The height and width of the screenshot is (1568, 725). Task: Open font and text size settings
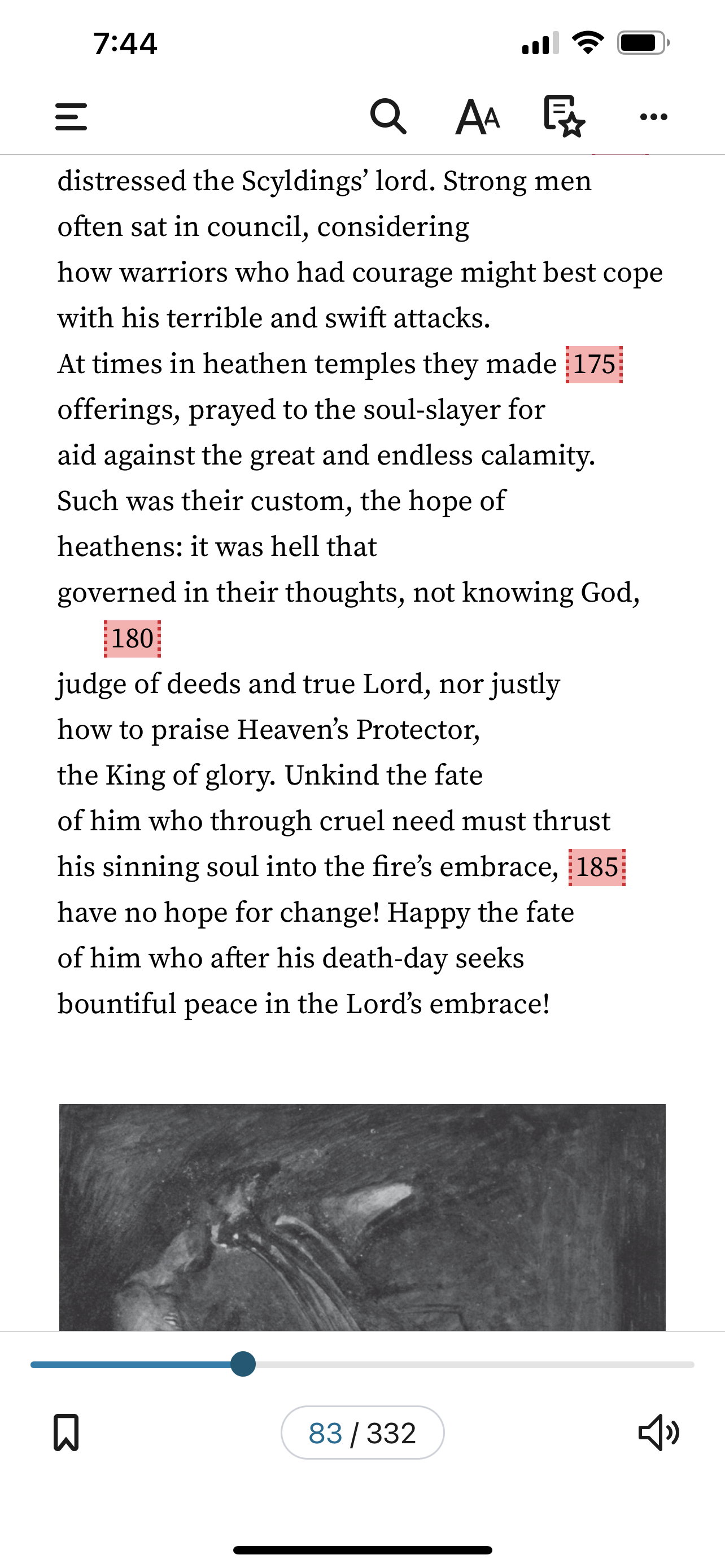pos(478,116)
